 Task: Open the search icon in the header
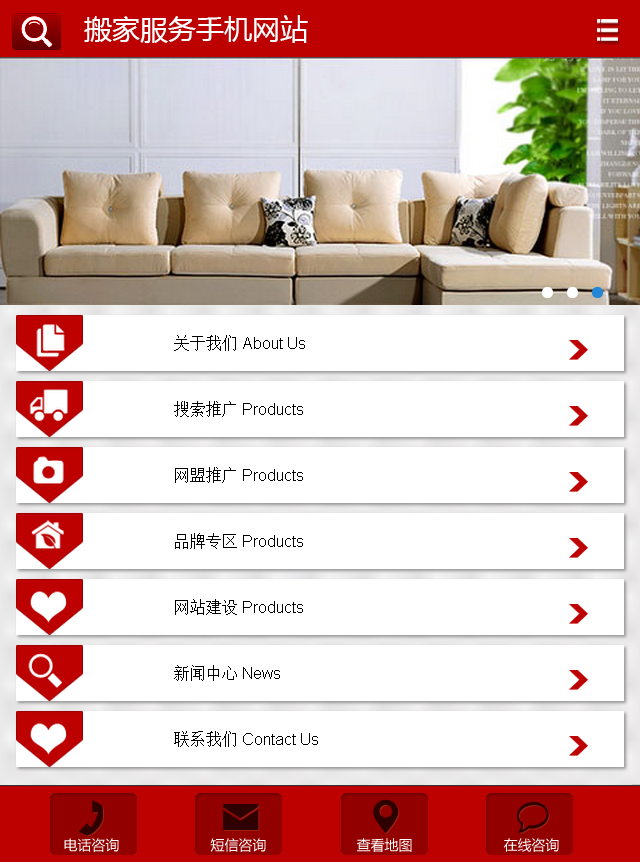pos(36,31)
